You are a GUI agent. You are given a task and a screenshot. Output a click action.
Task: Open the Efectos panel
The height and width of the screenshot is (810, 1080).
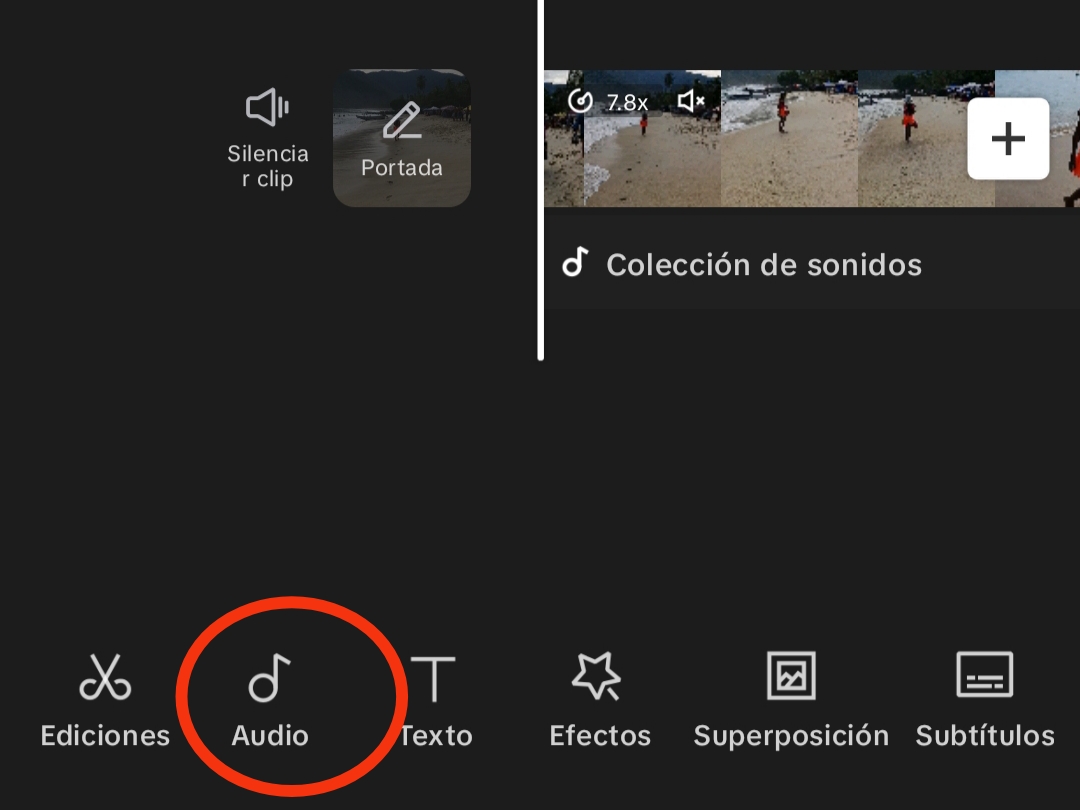coord(599,700)
